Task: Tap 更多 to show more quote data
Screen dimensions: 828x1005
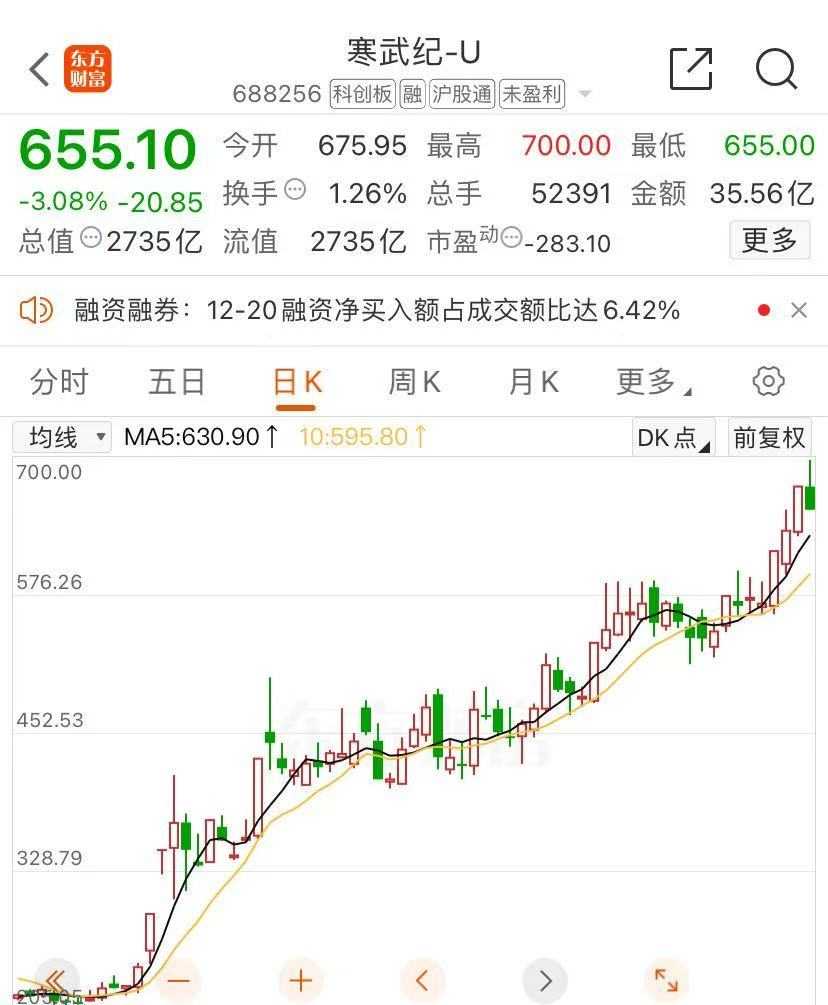Action: (x=769, y=240)
